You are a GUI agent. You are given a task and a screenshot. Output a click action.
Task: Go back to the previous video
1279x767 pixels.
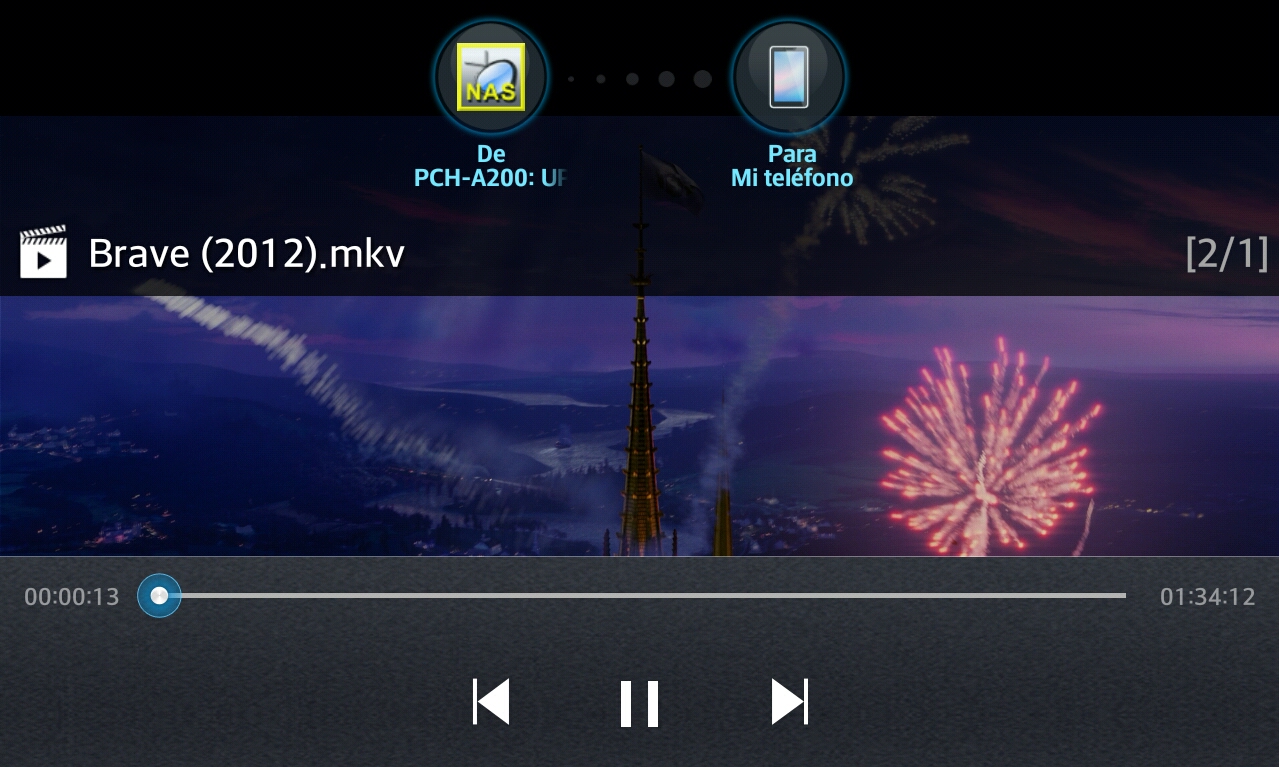[491, 702]
